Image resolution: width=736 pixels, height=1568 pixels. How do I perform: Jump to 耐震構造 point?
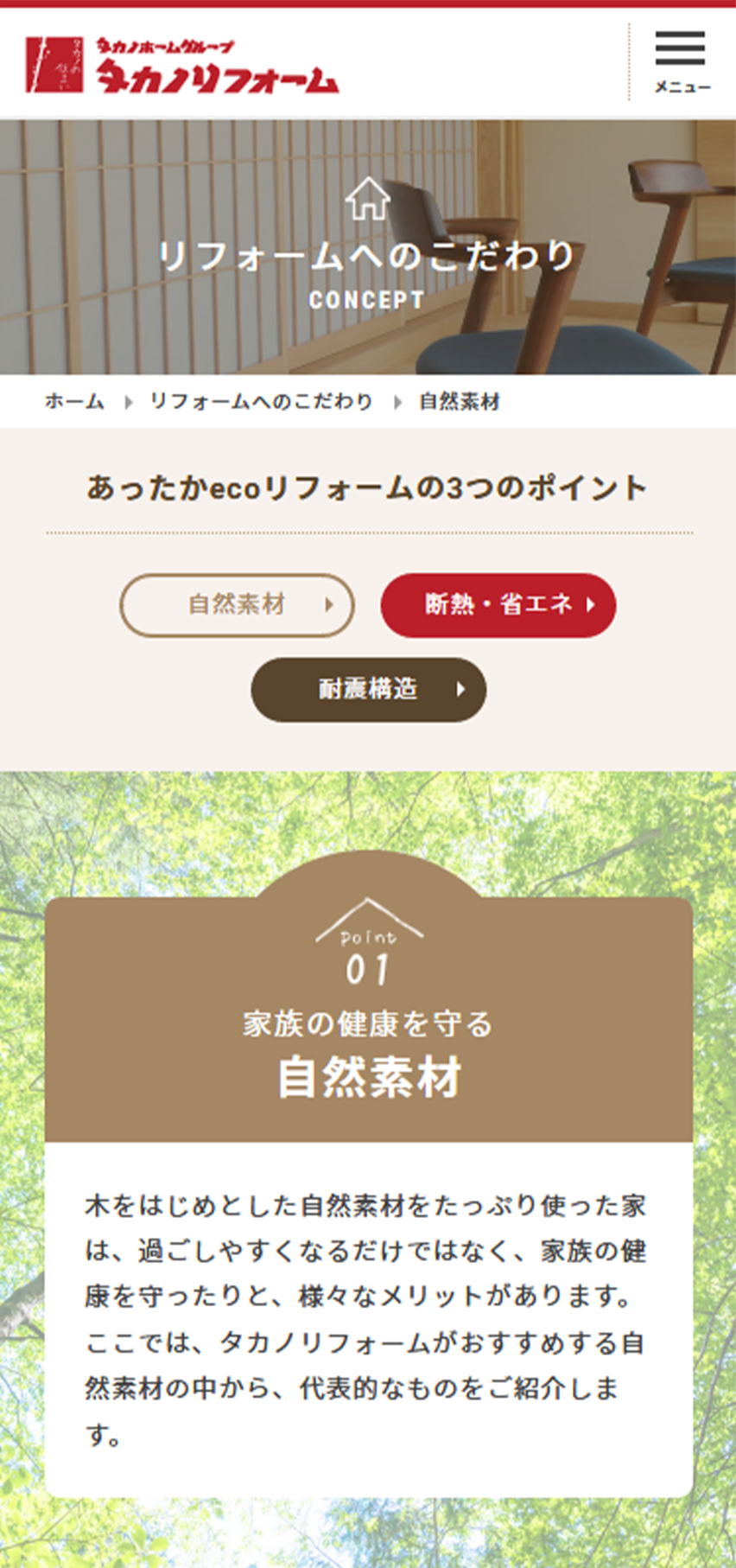click(x=369, y=690)
